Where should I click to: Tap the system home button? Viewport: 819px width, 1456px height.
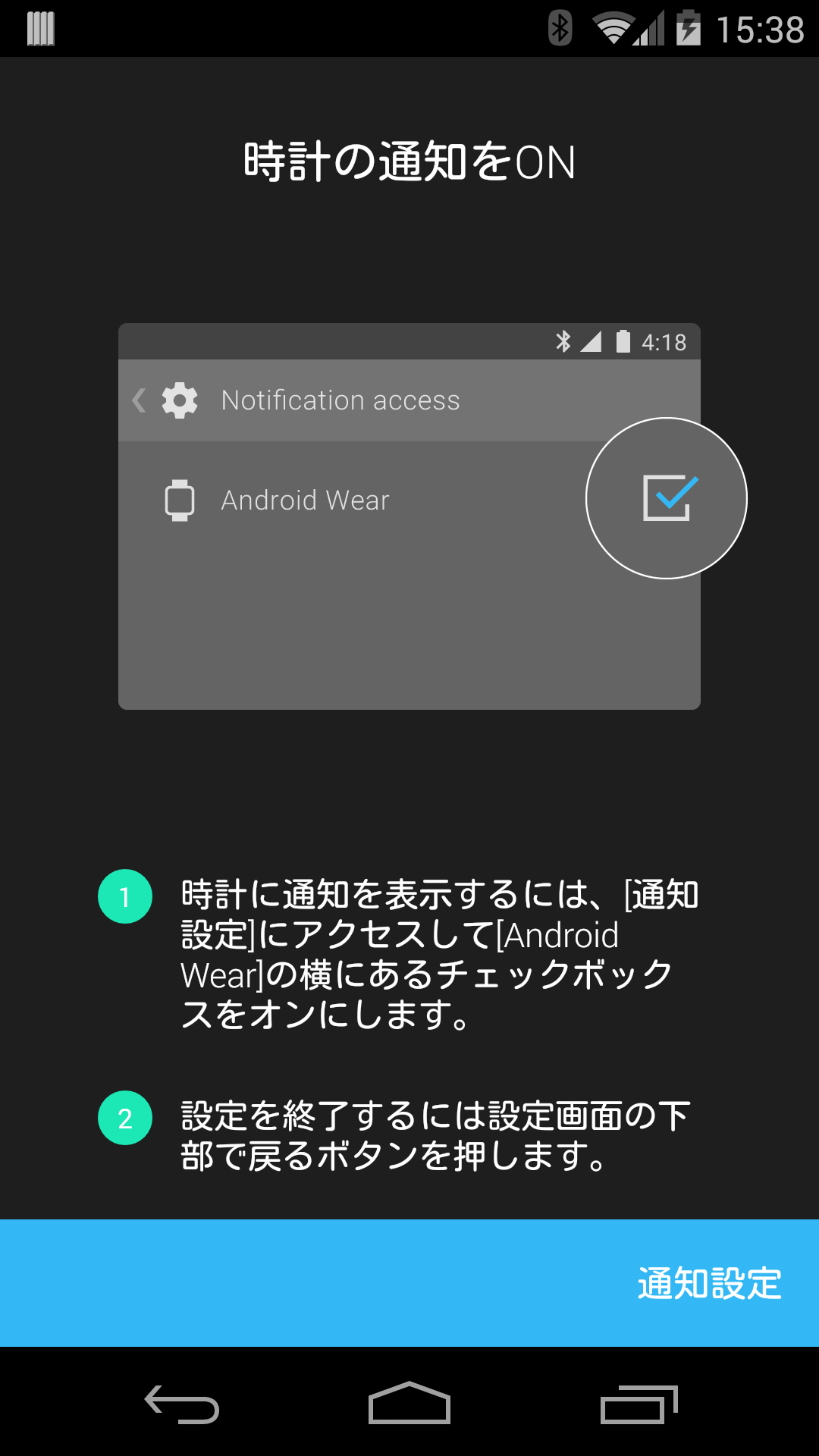[x=409, y=1403]
